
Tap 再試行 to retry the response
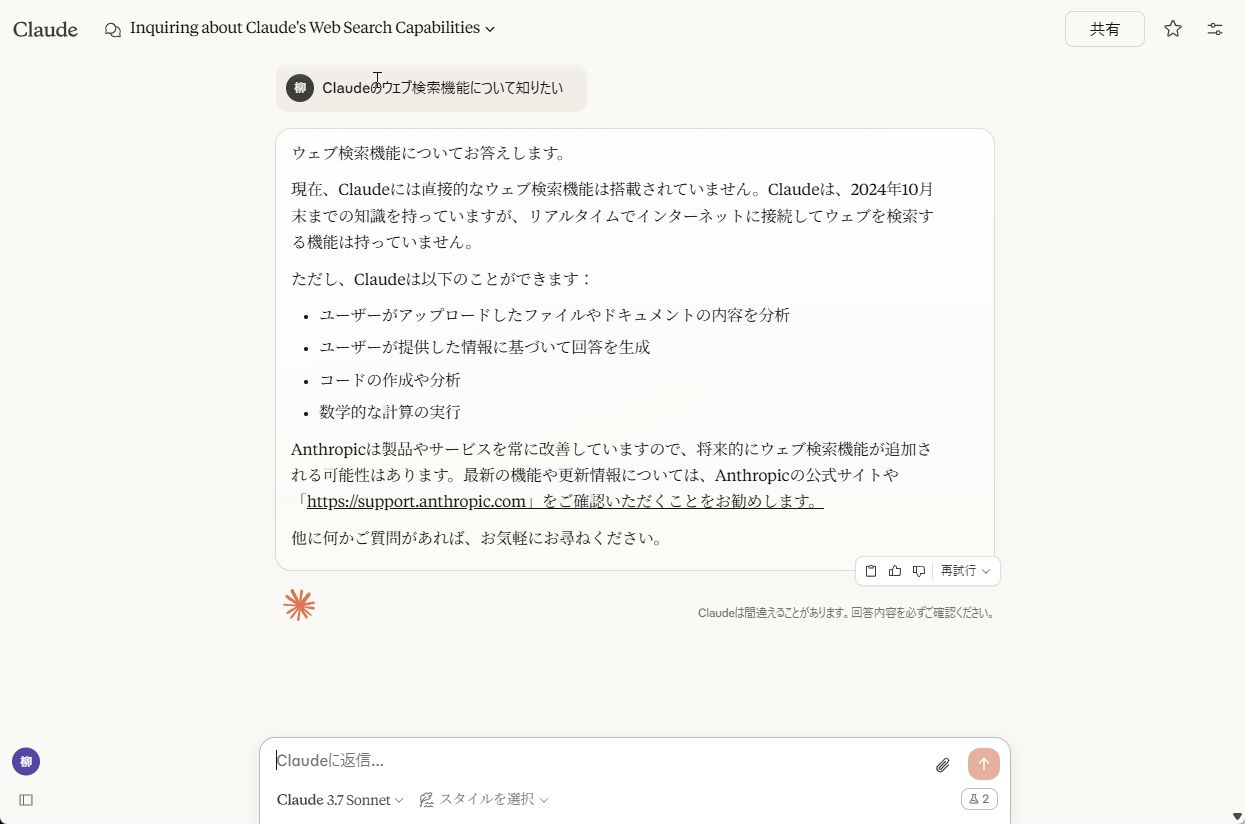click(965, 571)
